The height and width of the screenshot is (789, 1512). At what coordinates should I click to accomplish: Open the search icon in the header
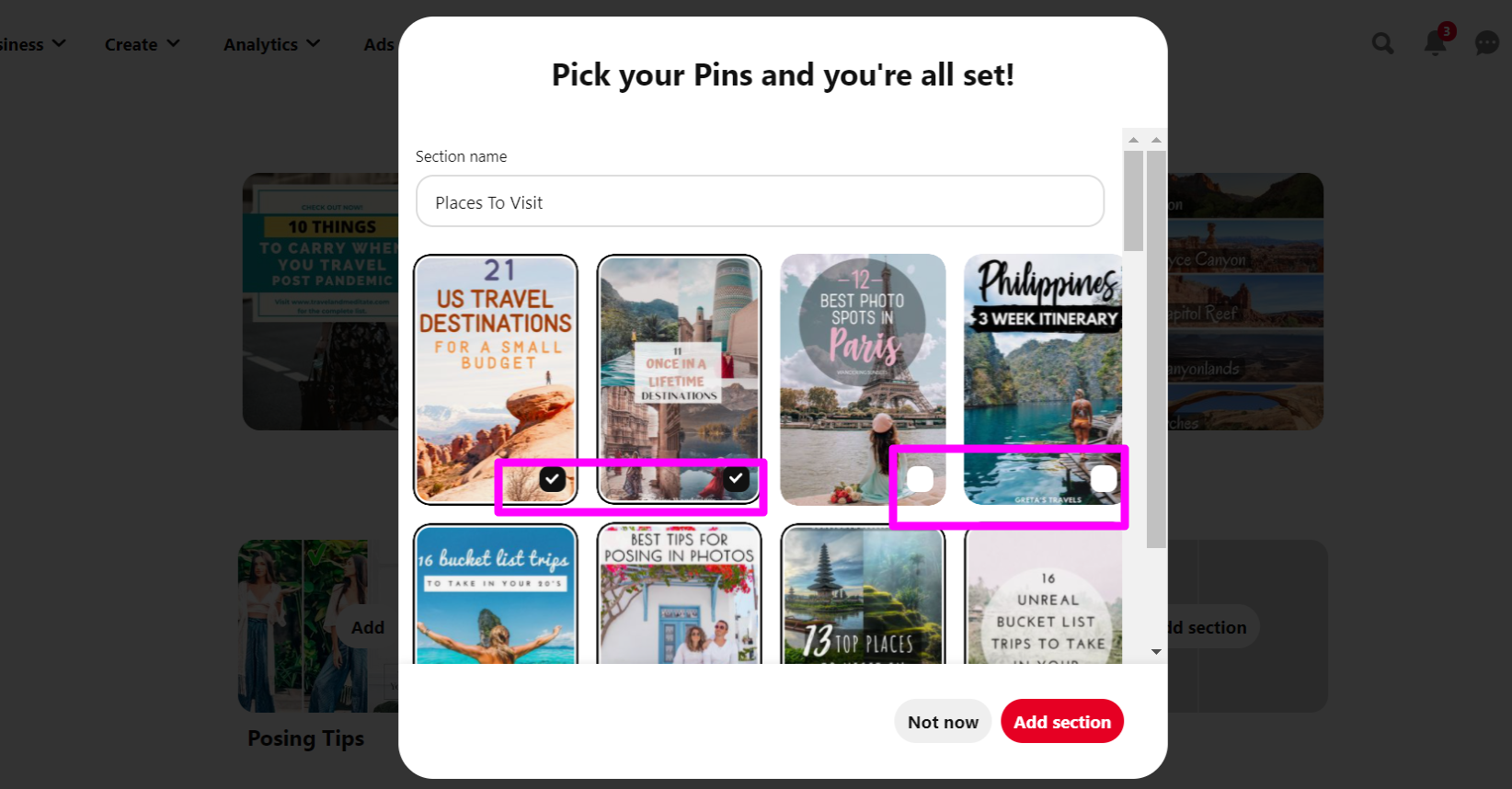pyautogui.click(x=1382, y=43)
